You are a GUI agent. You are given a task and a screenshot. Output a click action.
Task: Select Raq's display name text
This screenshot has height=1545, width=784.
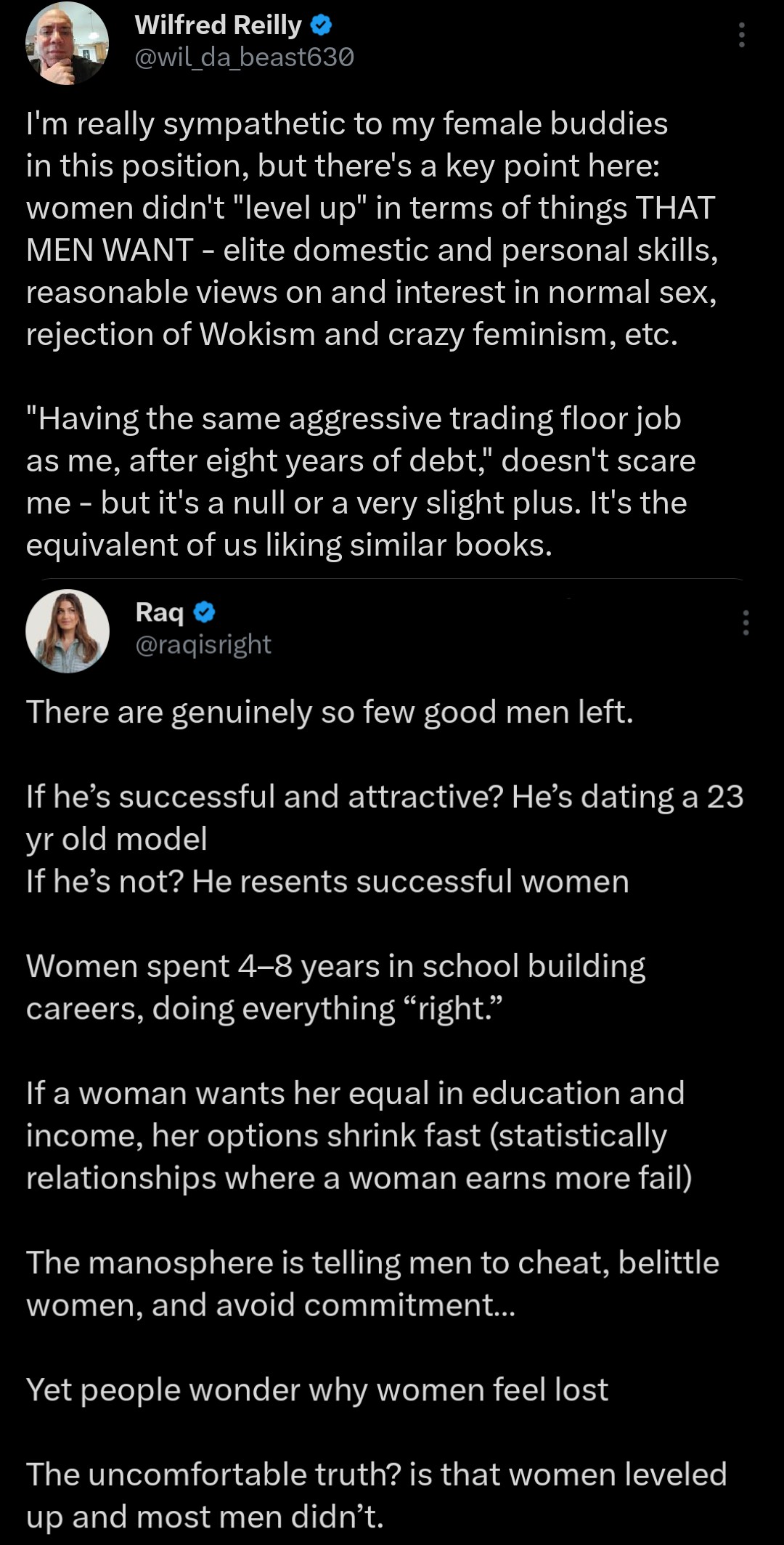pos(161,611)
